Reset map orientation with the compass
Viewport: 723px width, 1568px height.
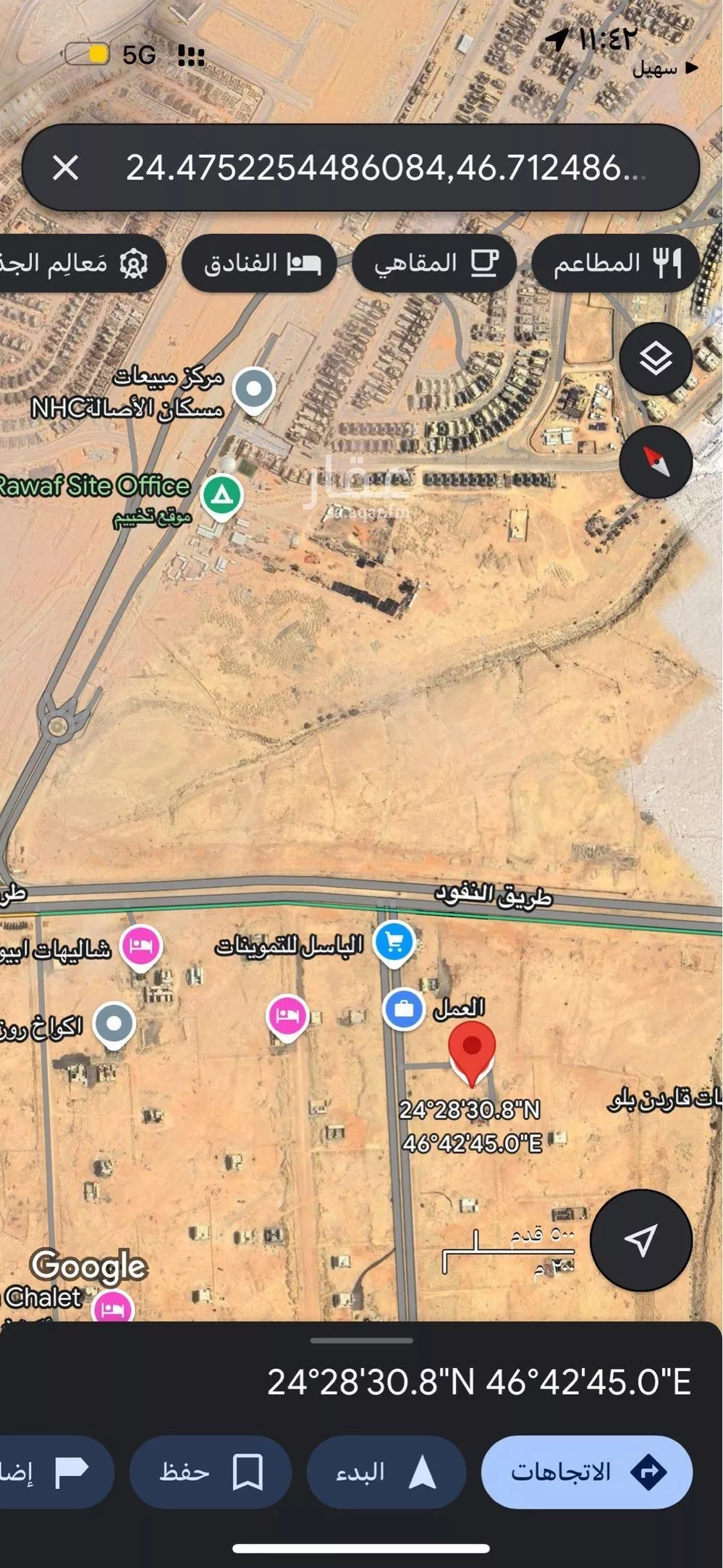point(656,461)
